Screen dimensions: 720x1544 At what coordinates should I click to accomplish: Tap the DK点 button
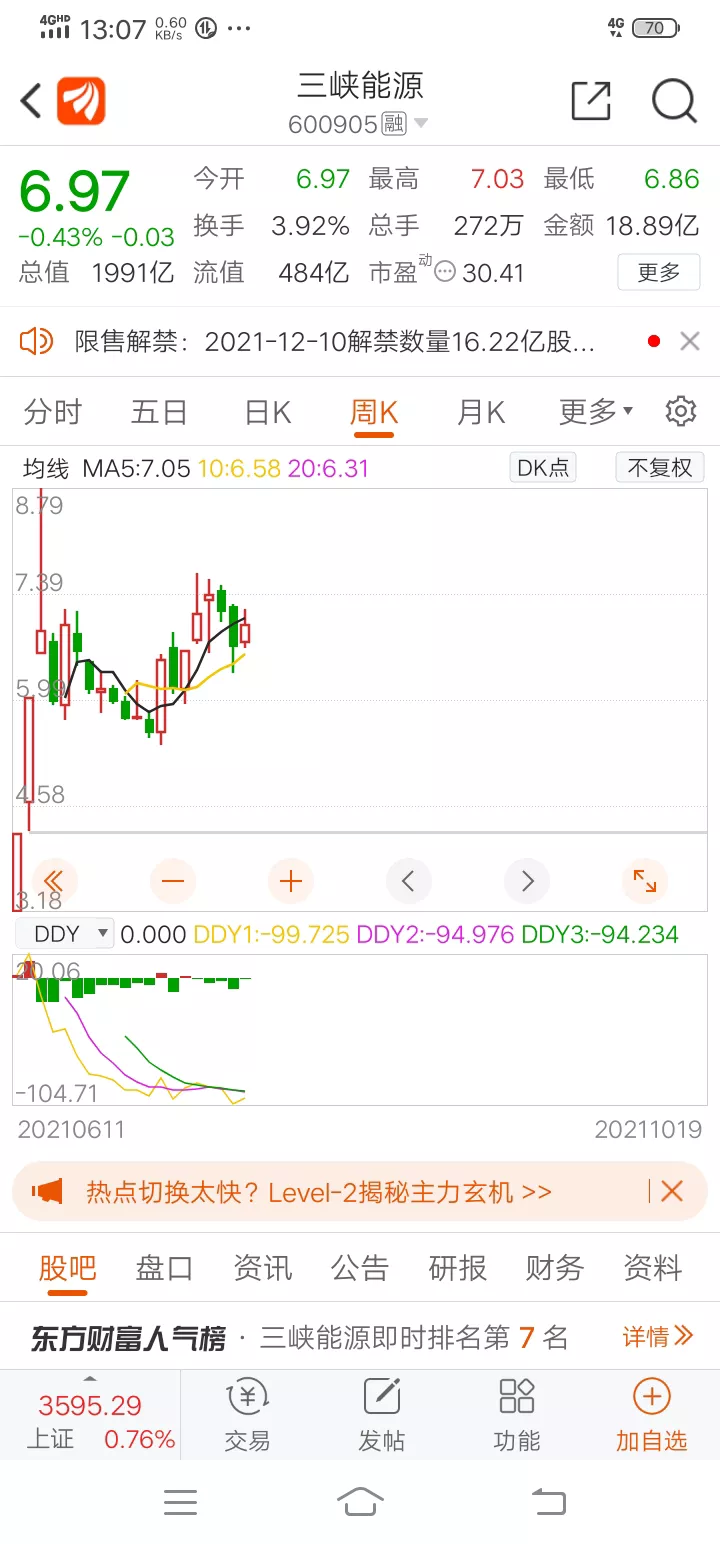543,467
